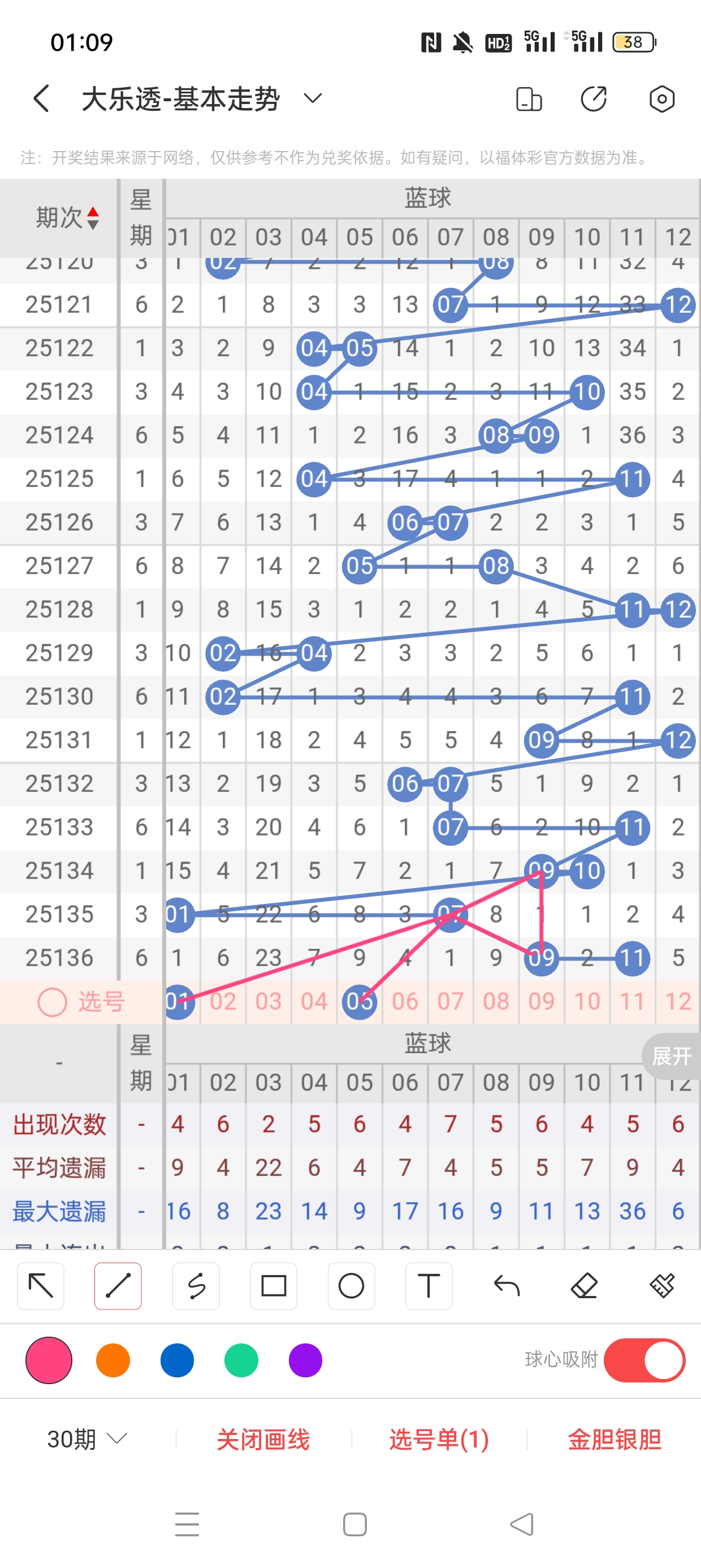Image resolution: width=701 pixels, height=1568 pixels.
Task: Choose the orange drawing color
Action: click(x=113, y=1360)
